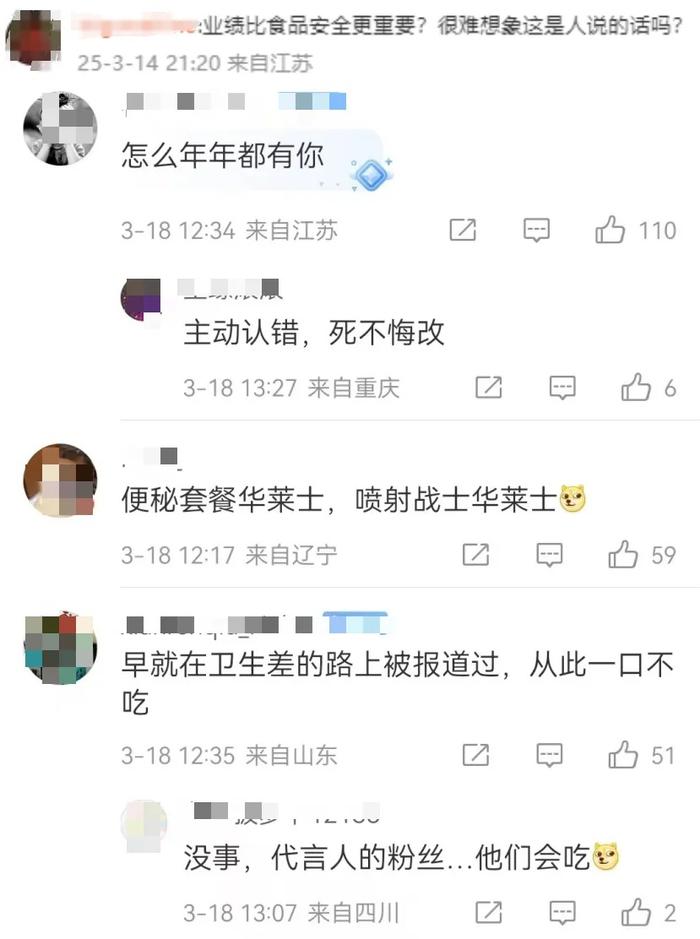Open the avatar of the commenter from 山东
Screen dimensions: 700x939
coord(60,648)
